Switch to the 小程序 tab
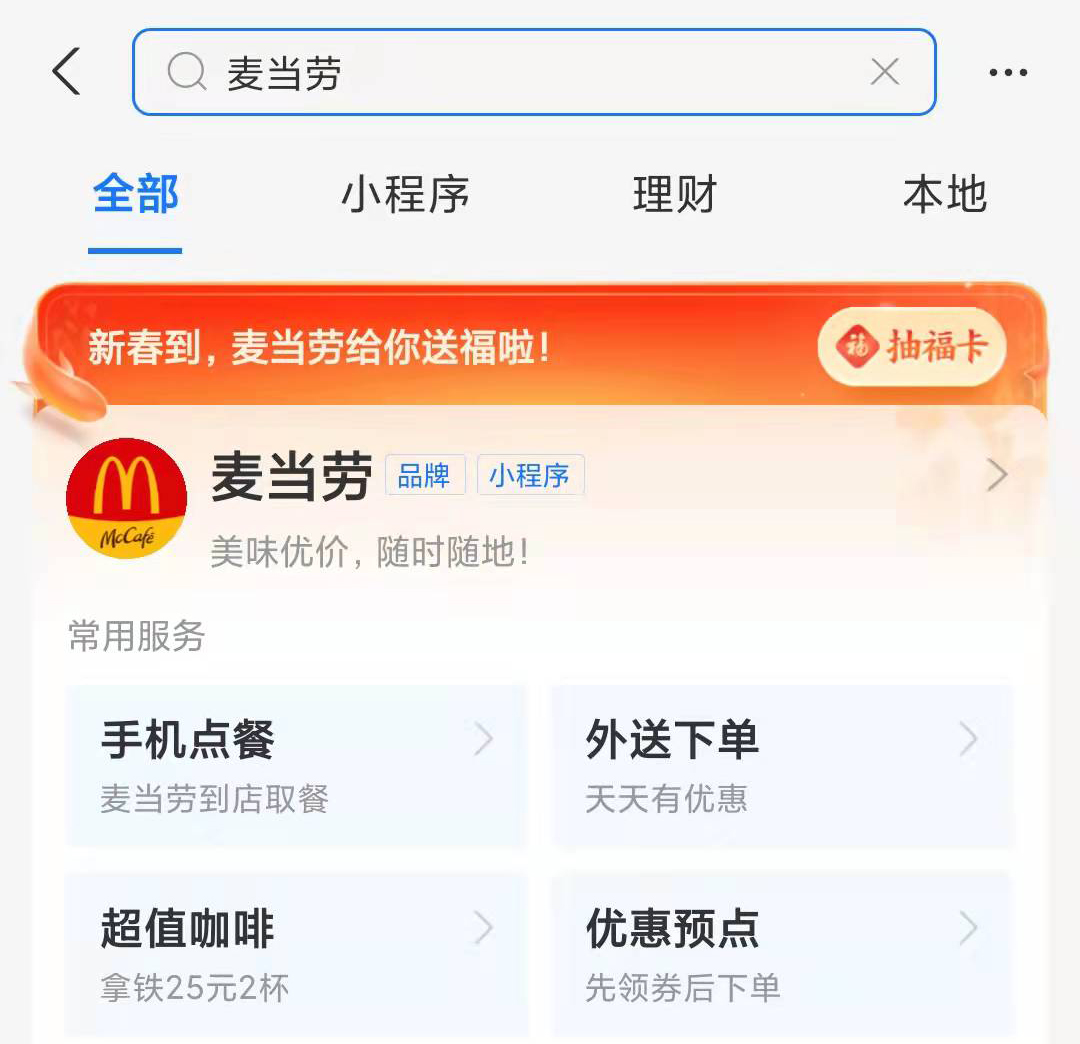Image resolution: width=1080 pixels, height=1044 pixels. pyautogui.click(x=405, y=195)
